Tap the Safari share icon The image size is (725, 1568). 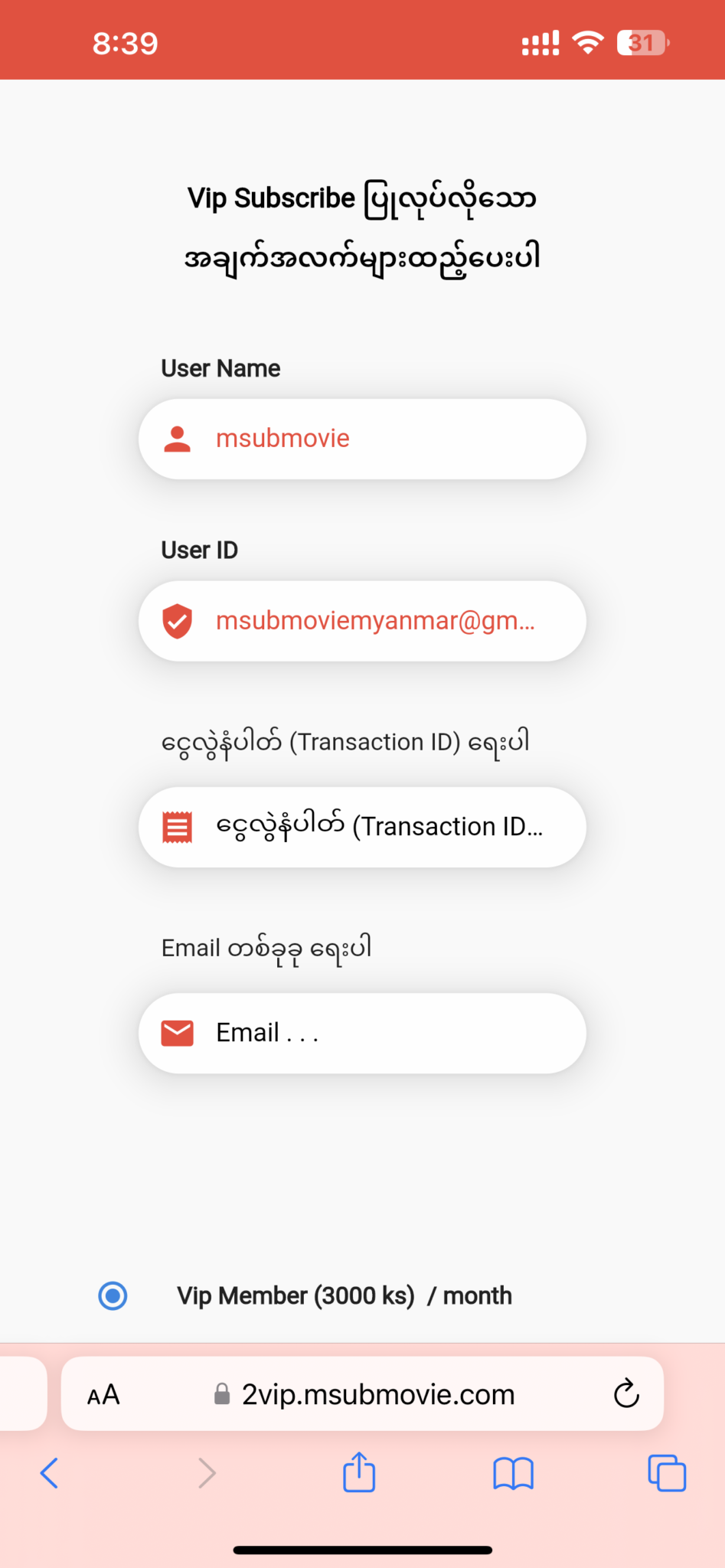358,1472
